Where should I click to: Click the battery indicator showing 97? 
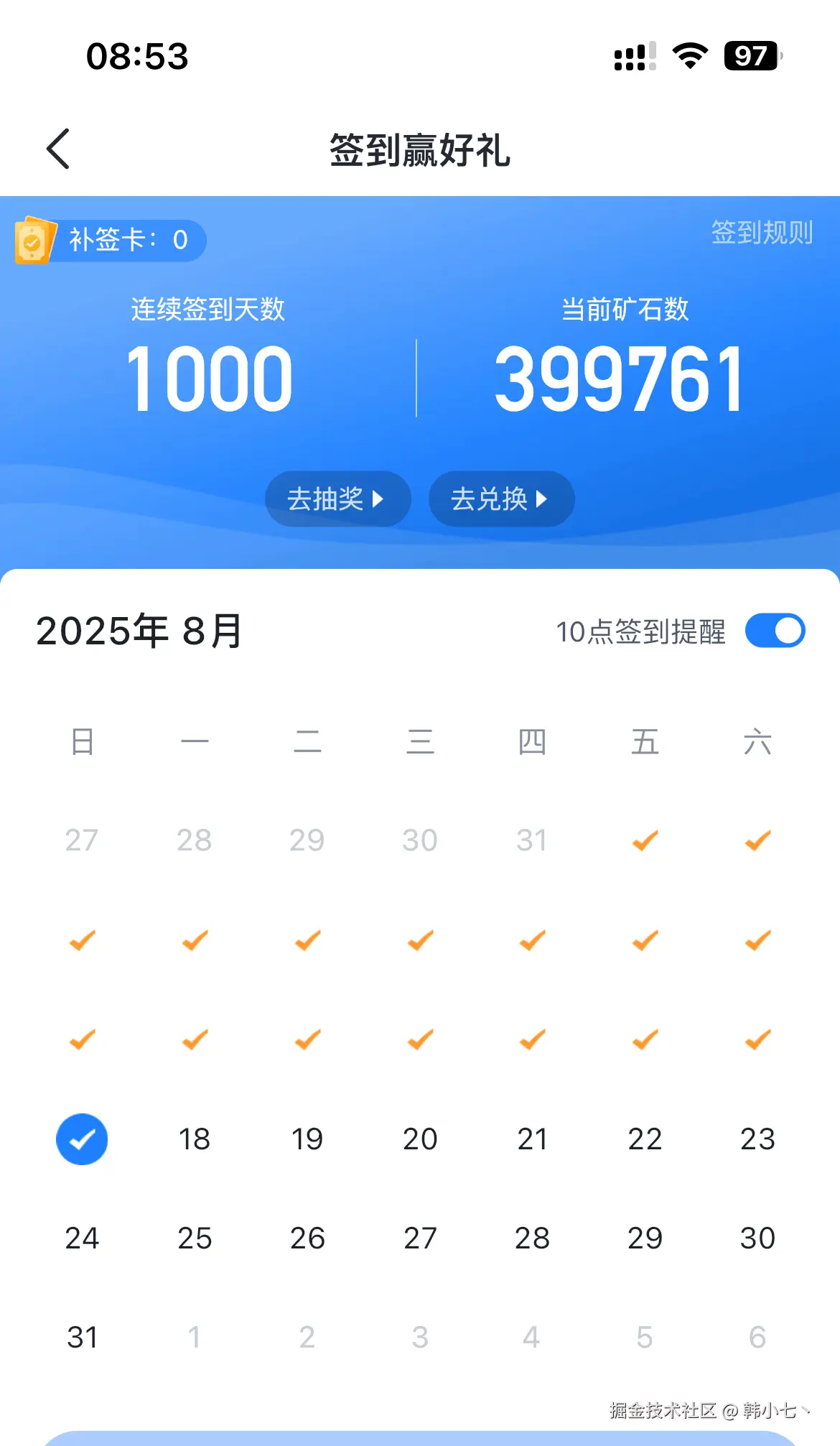[x=751, y=55]
